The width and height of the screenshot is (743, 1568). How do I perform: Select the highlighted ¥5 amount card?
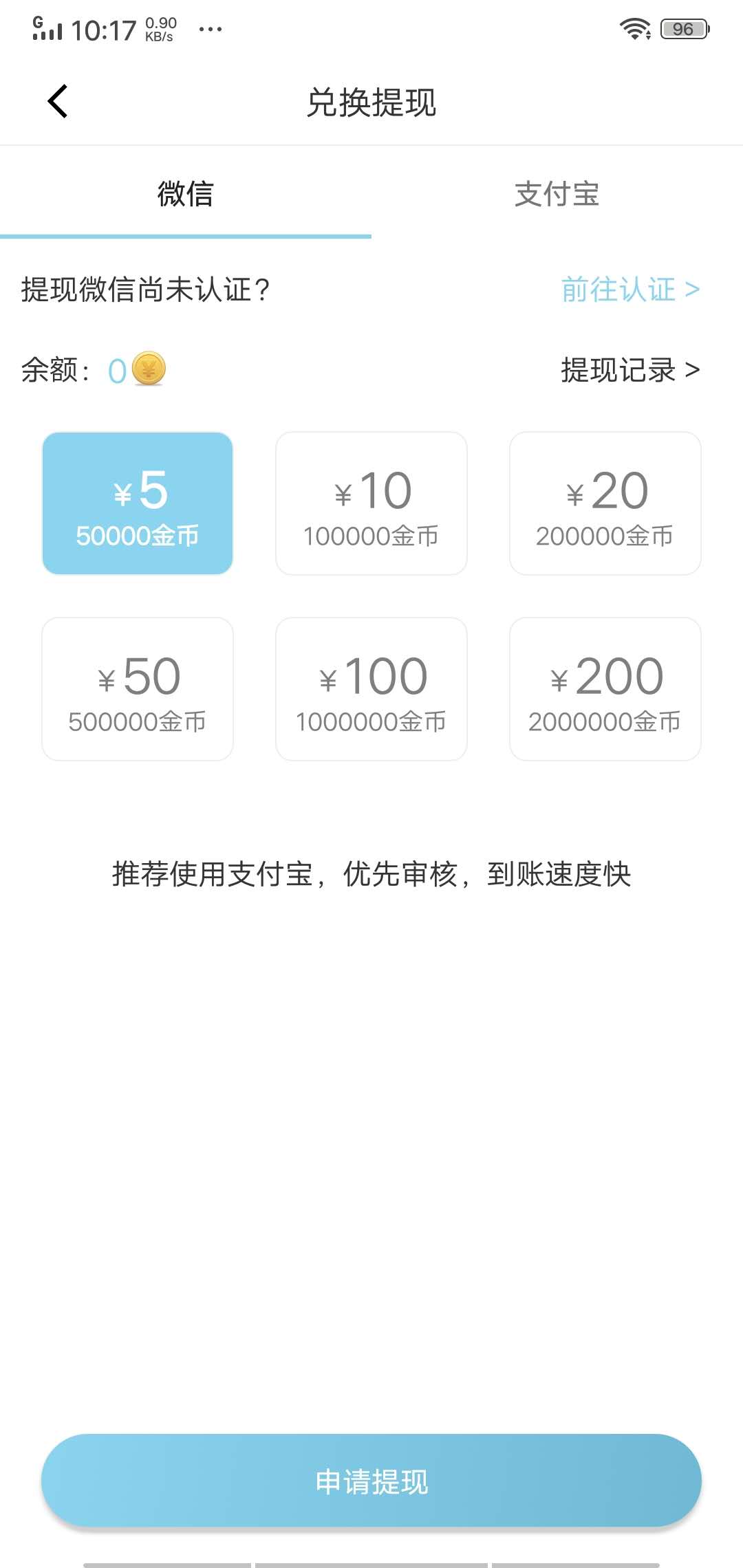(138, 503)
